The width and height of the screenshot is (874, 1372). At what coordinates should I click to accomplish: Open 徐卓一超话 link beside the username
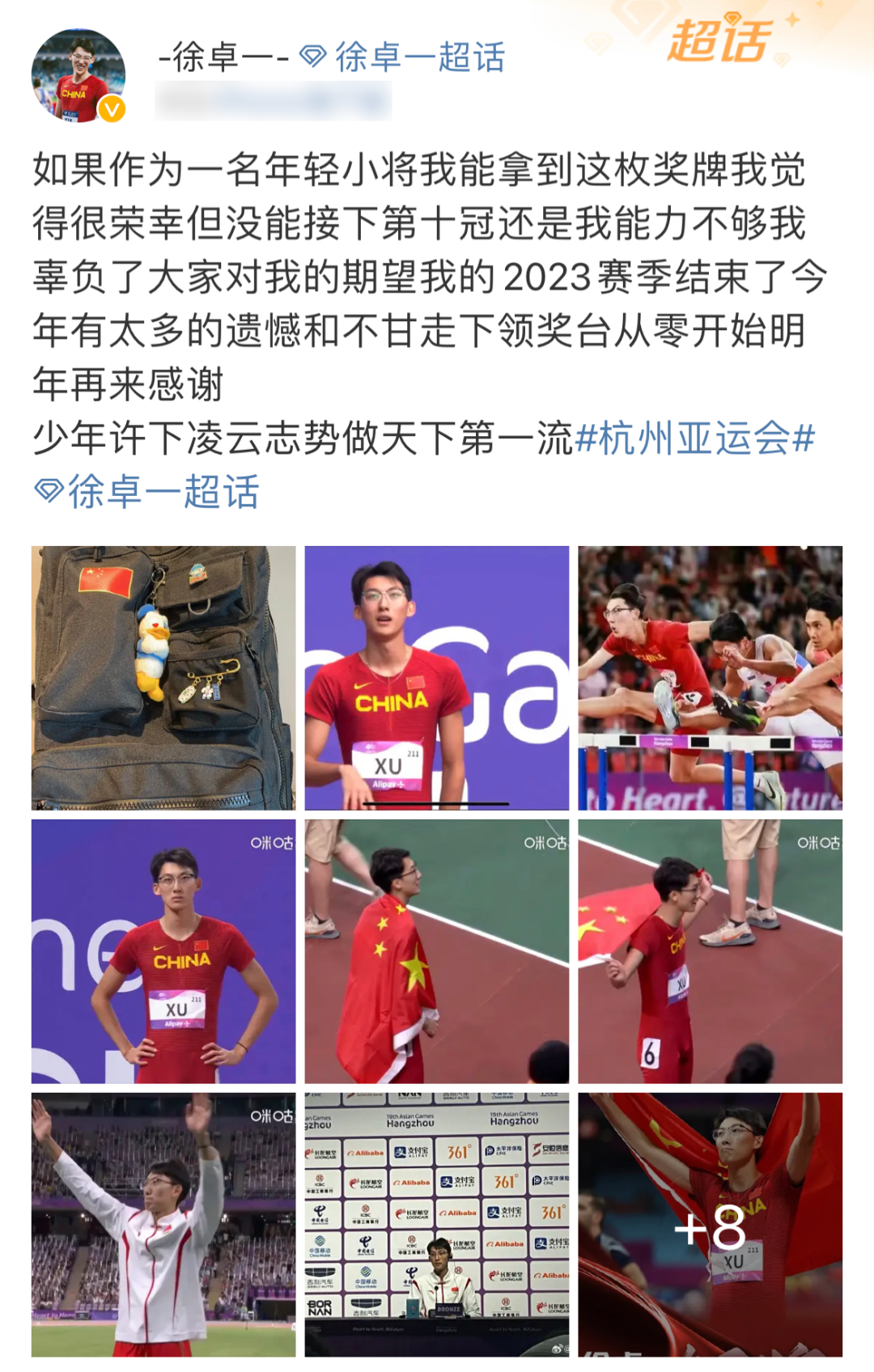tap(403, 57)
